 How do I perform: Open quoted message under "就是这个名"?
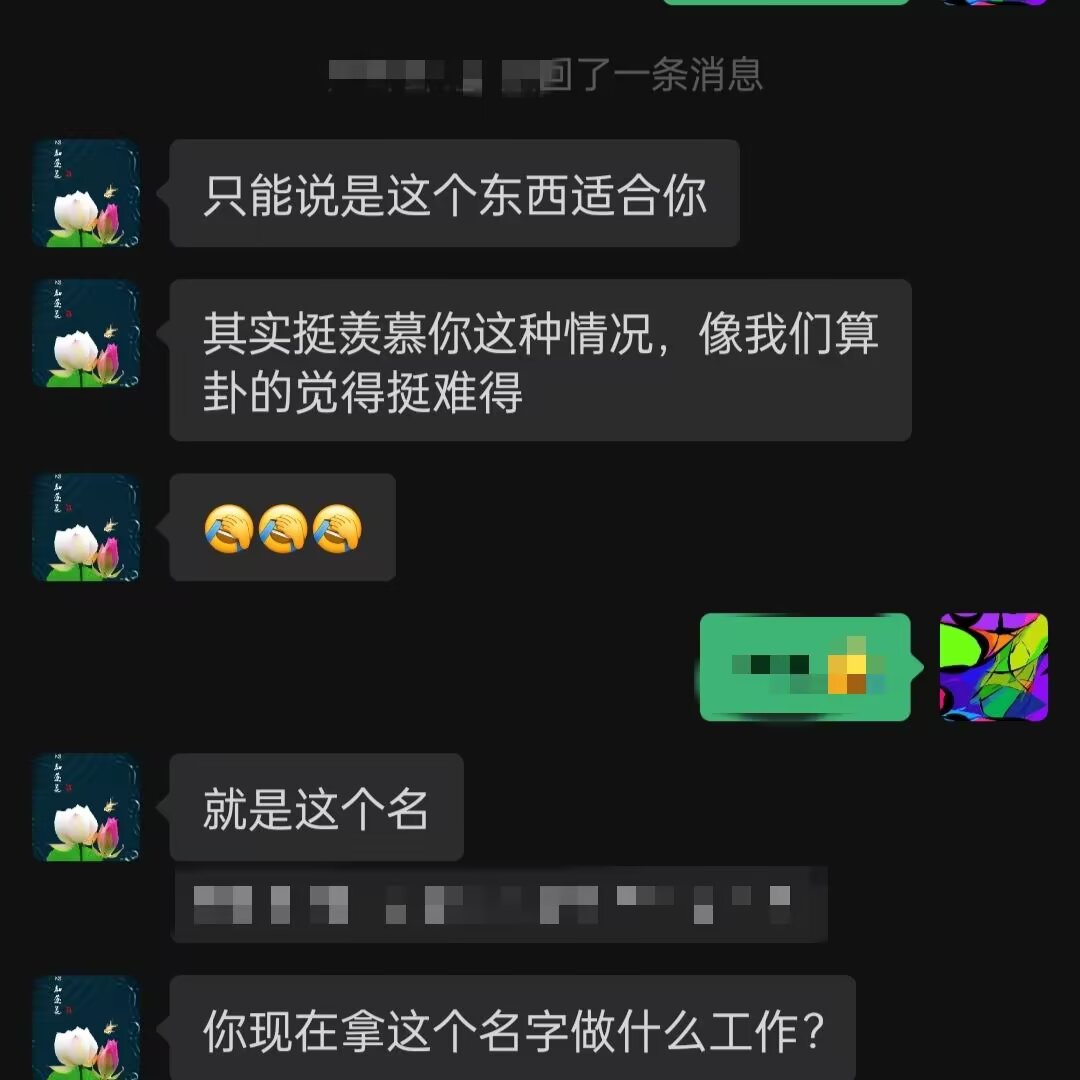coord(500,904)
